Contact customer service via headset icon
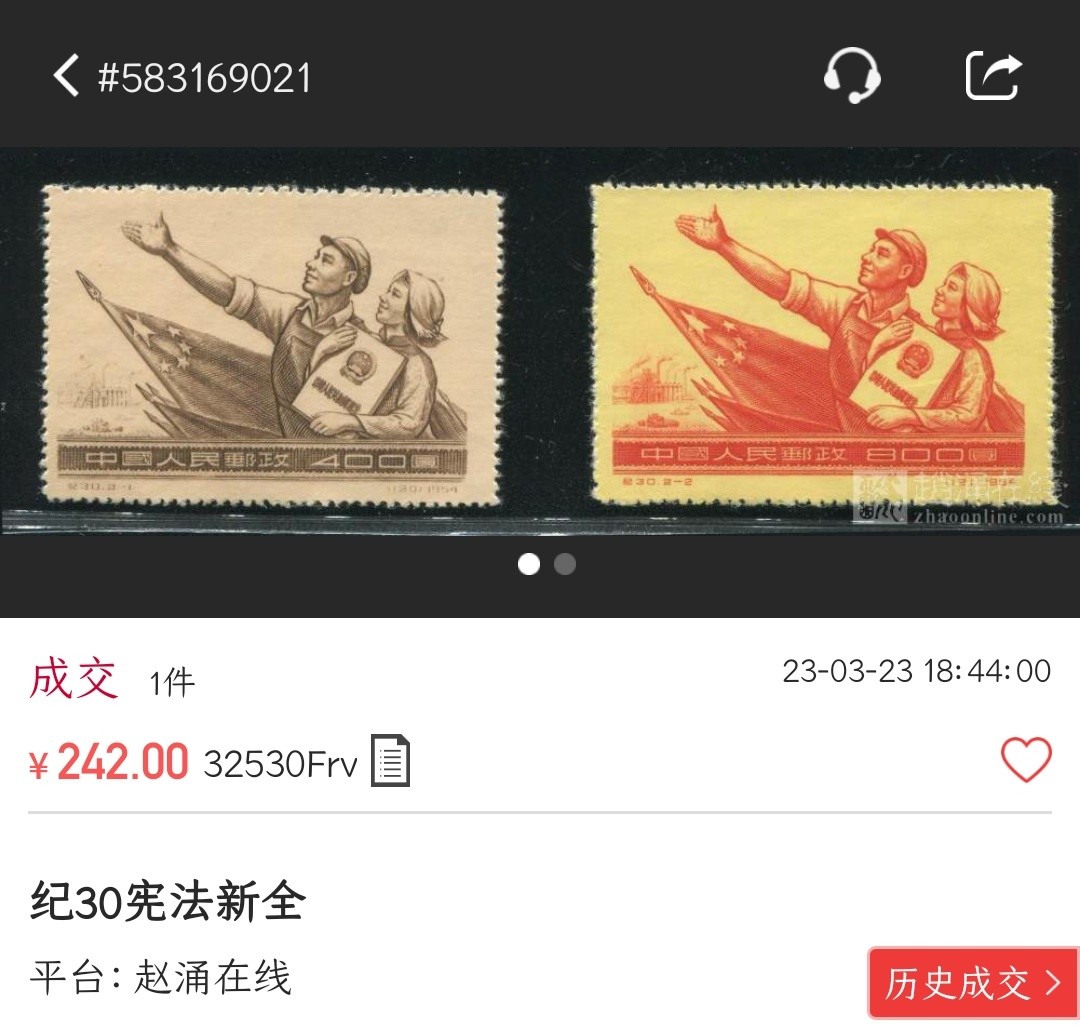 (x=852, y=76)
